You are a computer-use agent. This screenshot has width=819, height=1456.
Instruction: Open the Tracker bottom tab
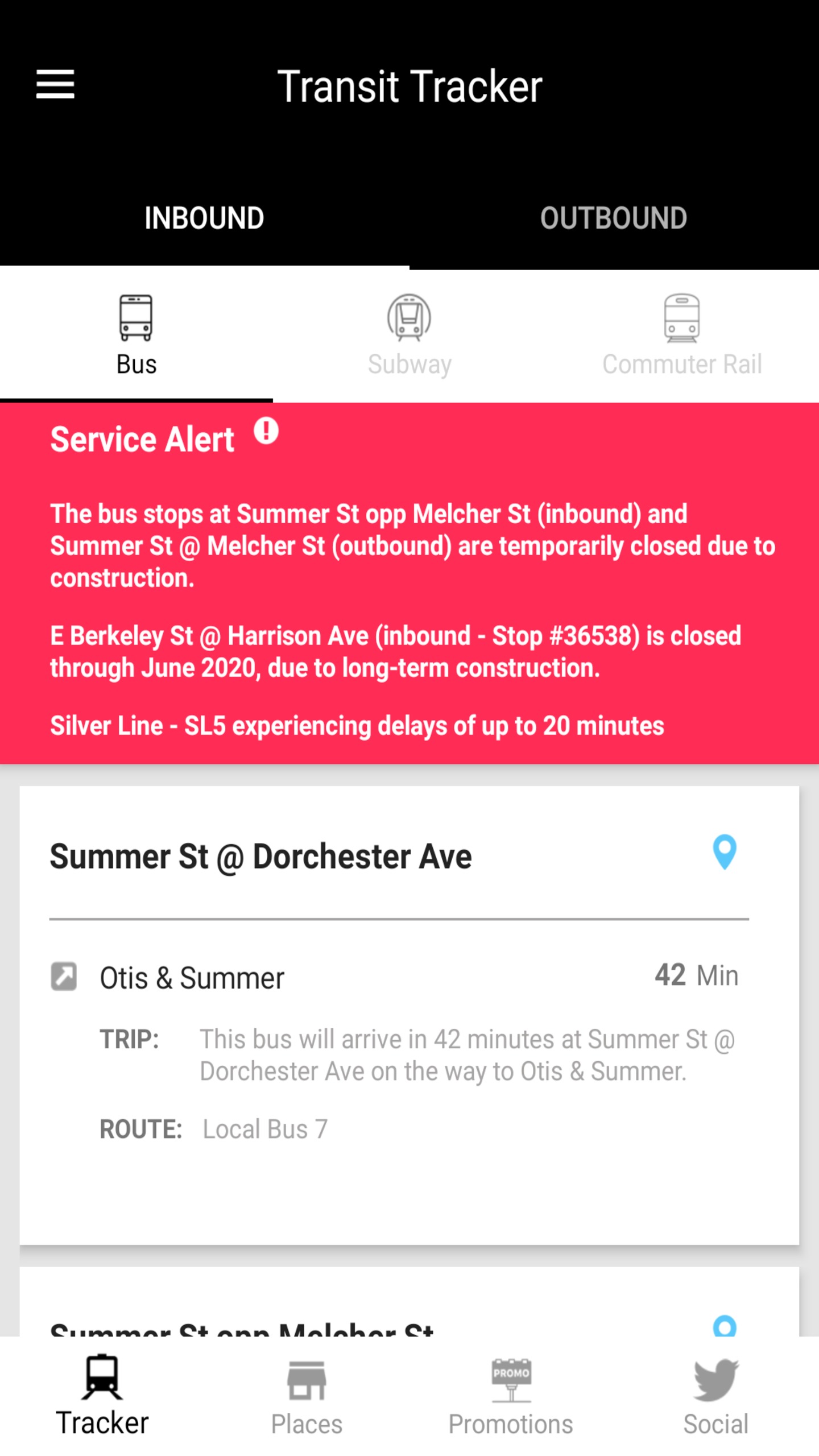coord(102,1396)
